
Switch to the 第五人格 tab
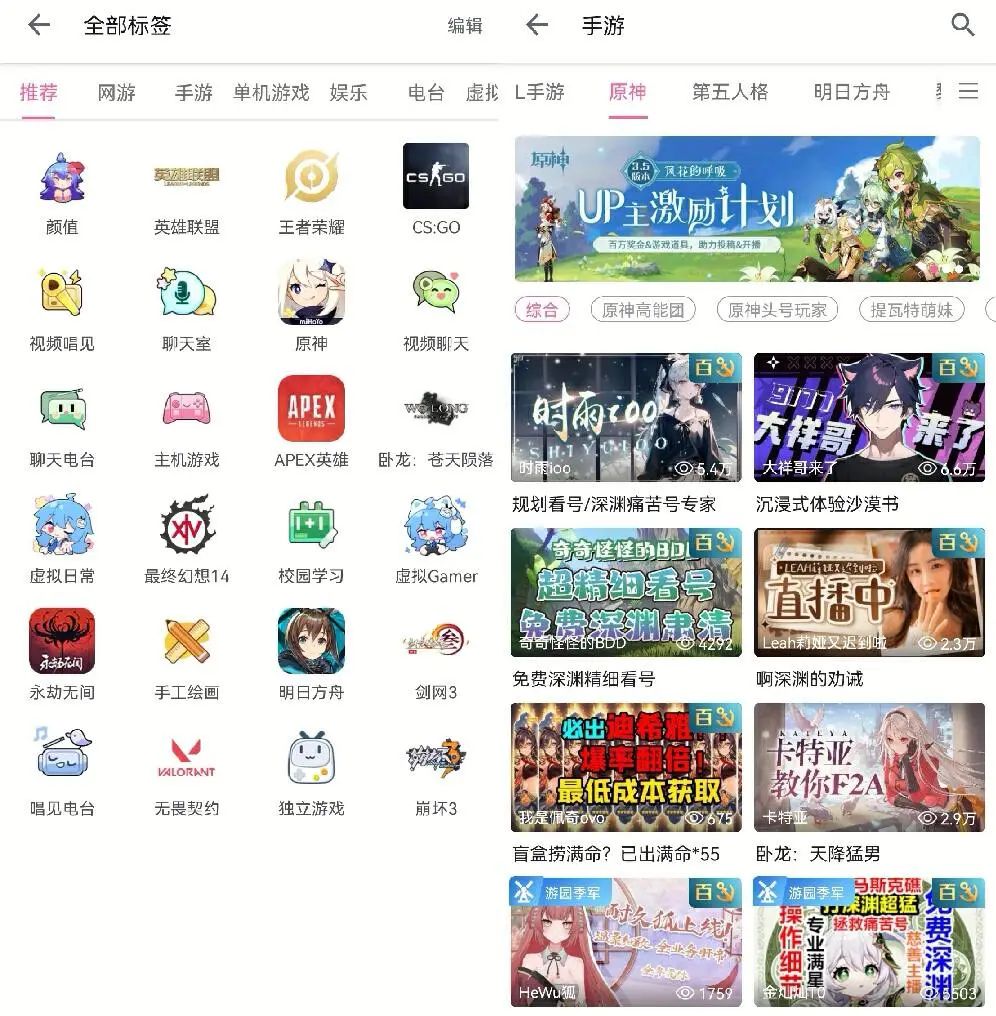point(730,92)
